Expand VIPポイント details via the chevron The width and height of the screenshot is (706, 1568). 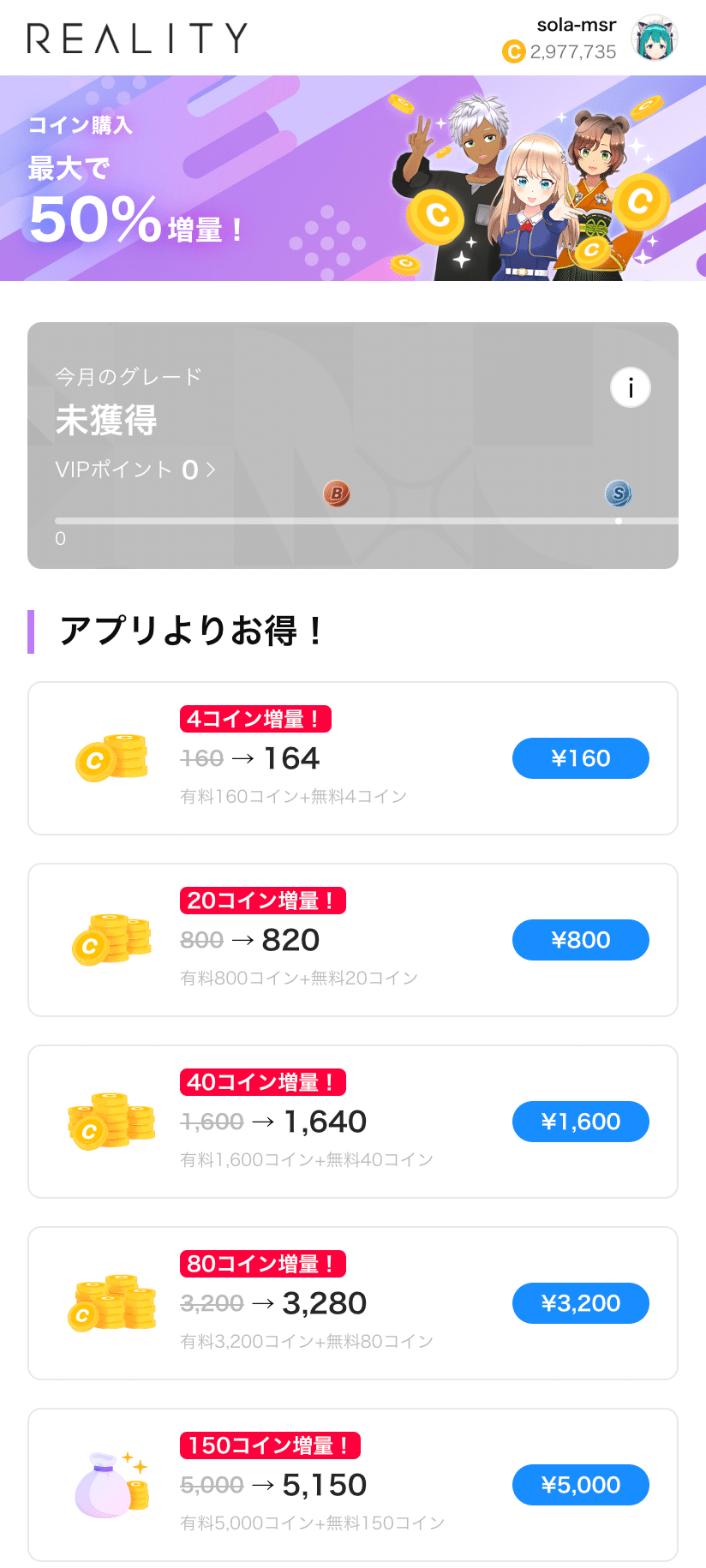pos(212,470)
